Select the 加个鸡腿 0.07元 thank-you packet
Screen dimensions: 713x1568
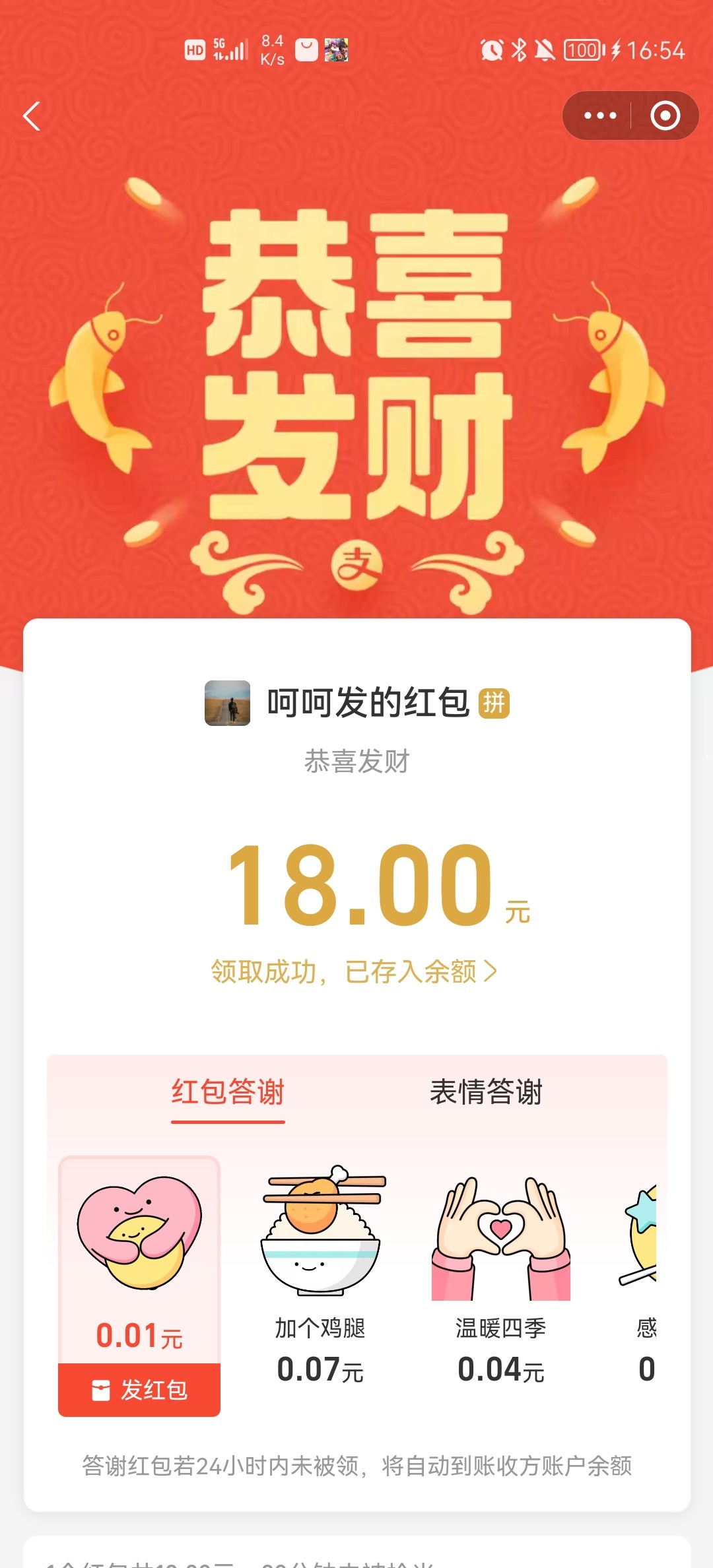(x=320, y=1274)
